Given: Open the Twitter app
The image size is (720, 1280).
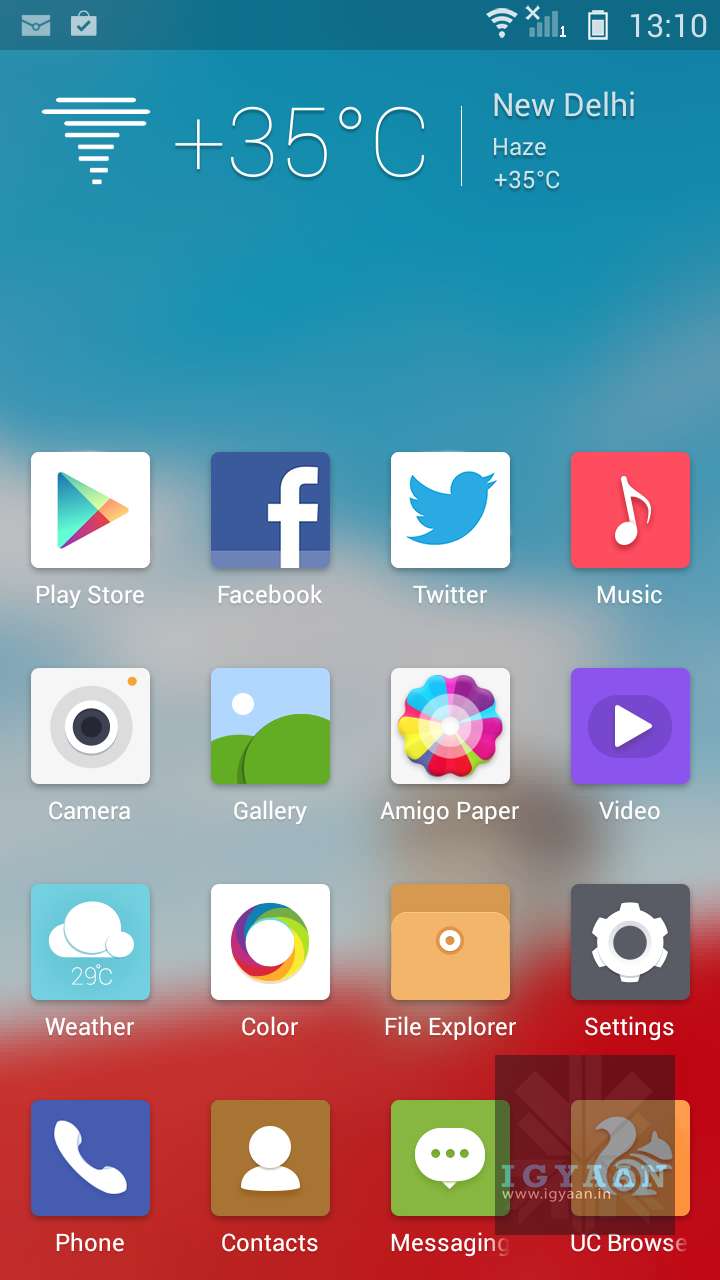Looking at the screenshot, I should click(450, 510).
